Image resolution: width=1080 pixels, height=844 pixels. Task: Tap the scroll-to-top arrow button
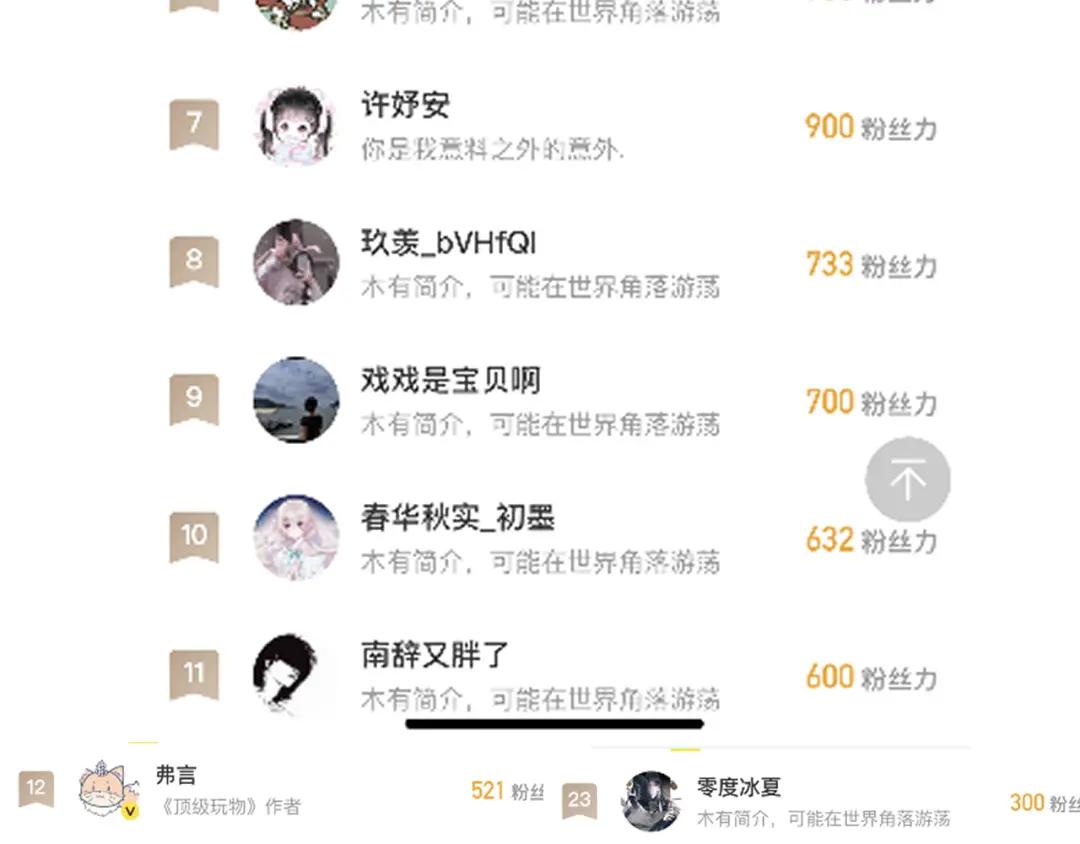(x=907, y=480)
